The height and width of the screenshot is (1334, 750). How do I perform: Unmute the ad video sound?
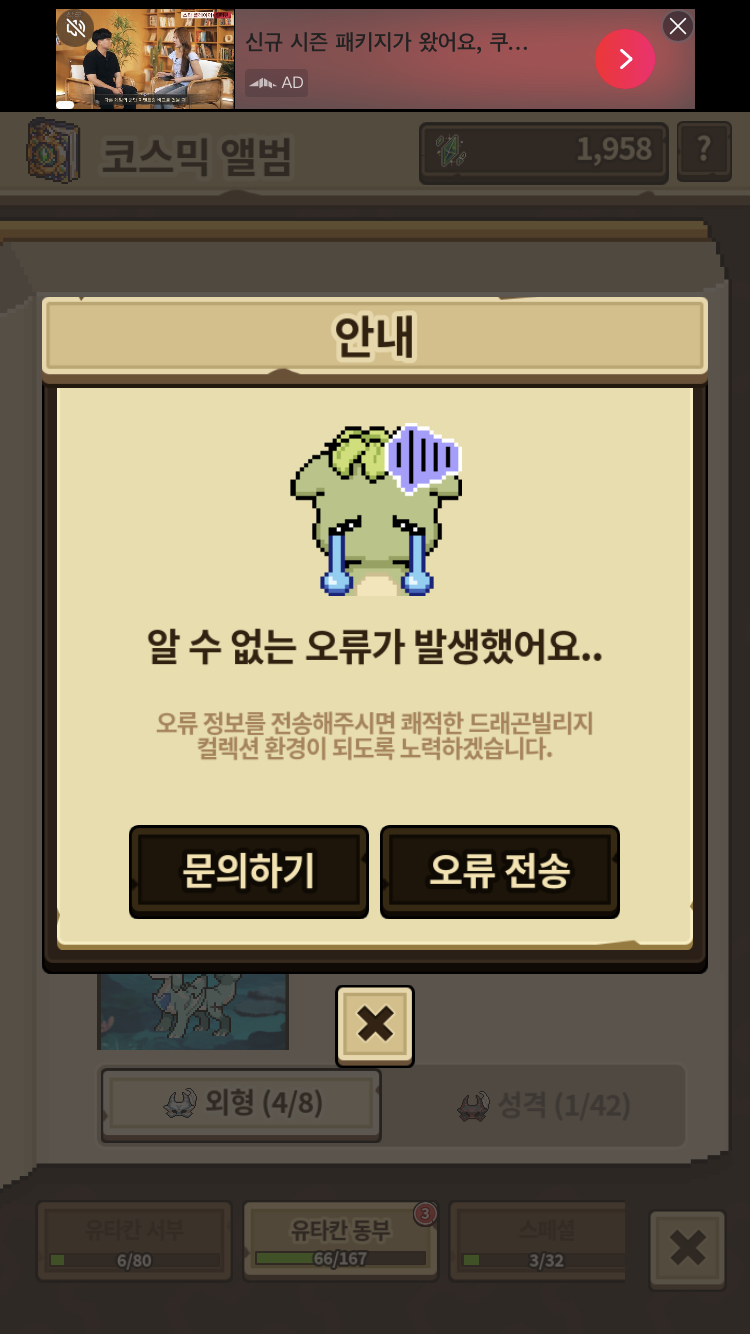[76, 28]
